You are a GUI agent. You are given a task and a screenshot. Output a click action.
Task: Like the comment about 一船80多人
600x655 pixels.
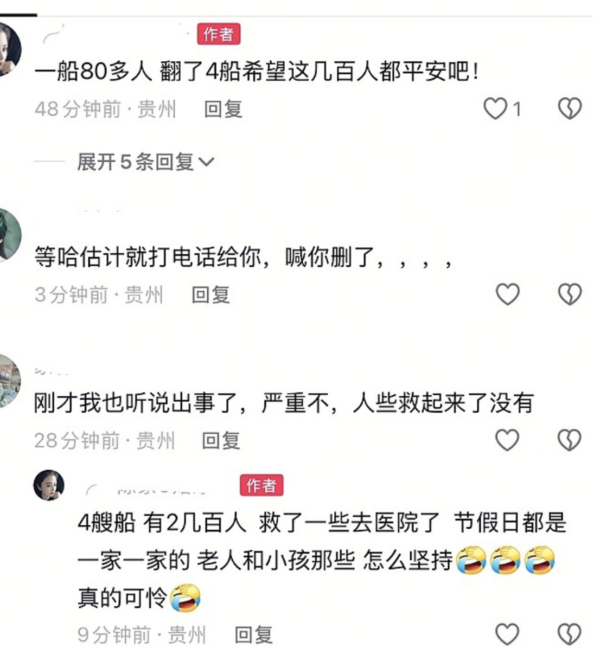coord(495,109)
